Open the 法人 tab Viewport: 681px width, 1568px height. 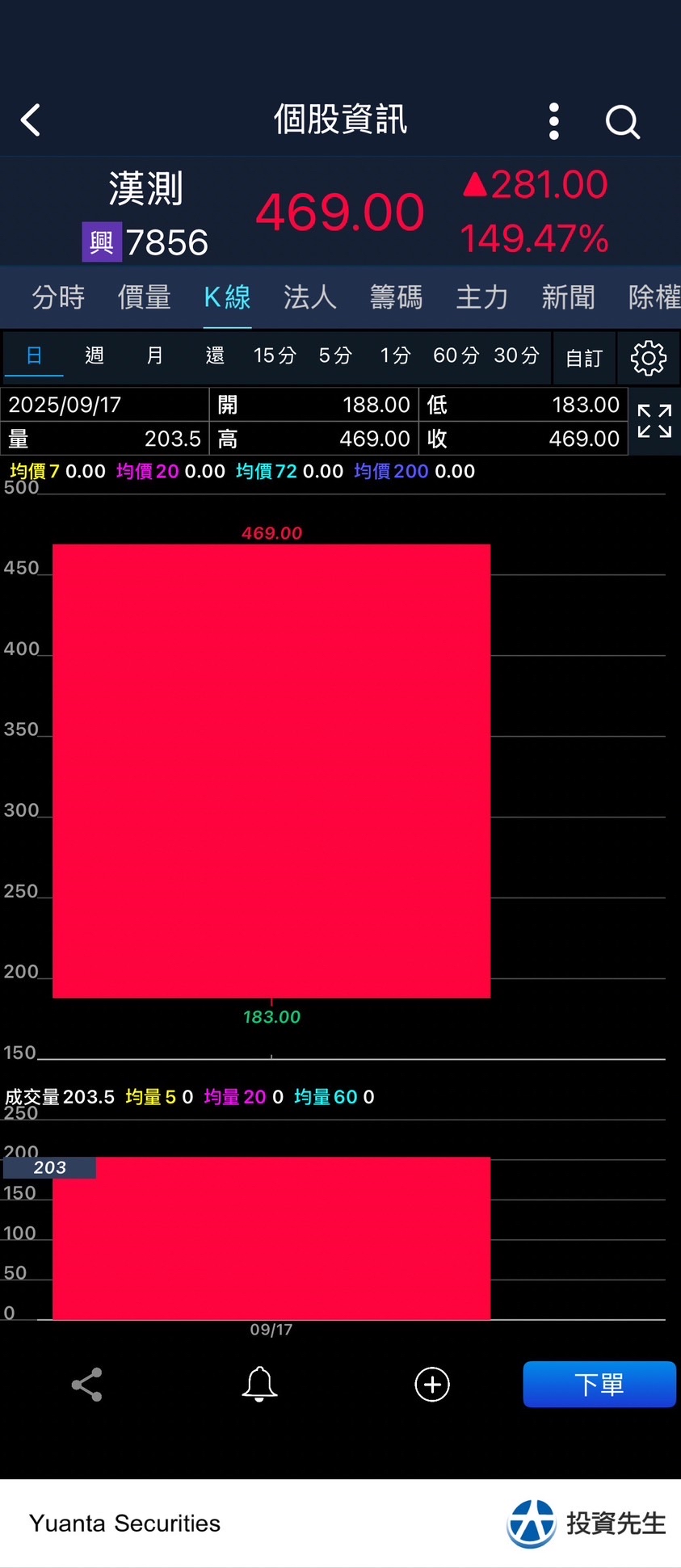click(x=310, y=297)
